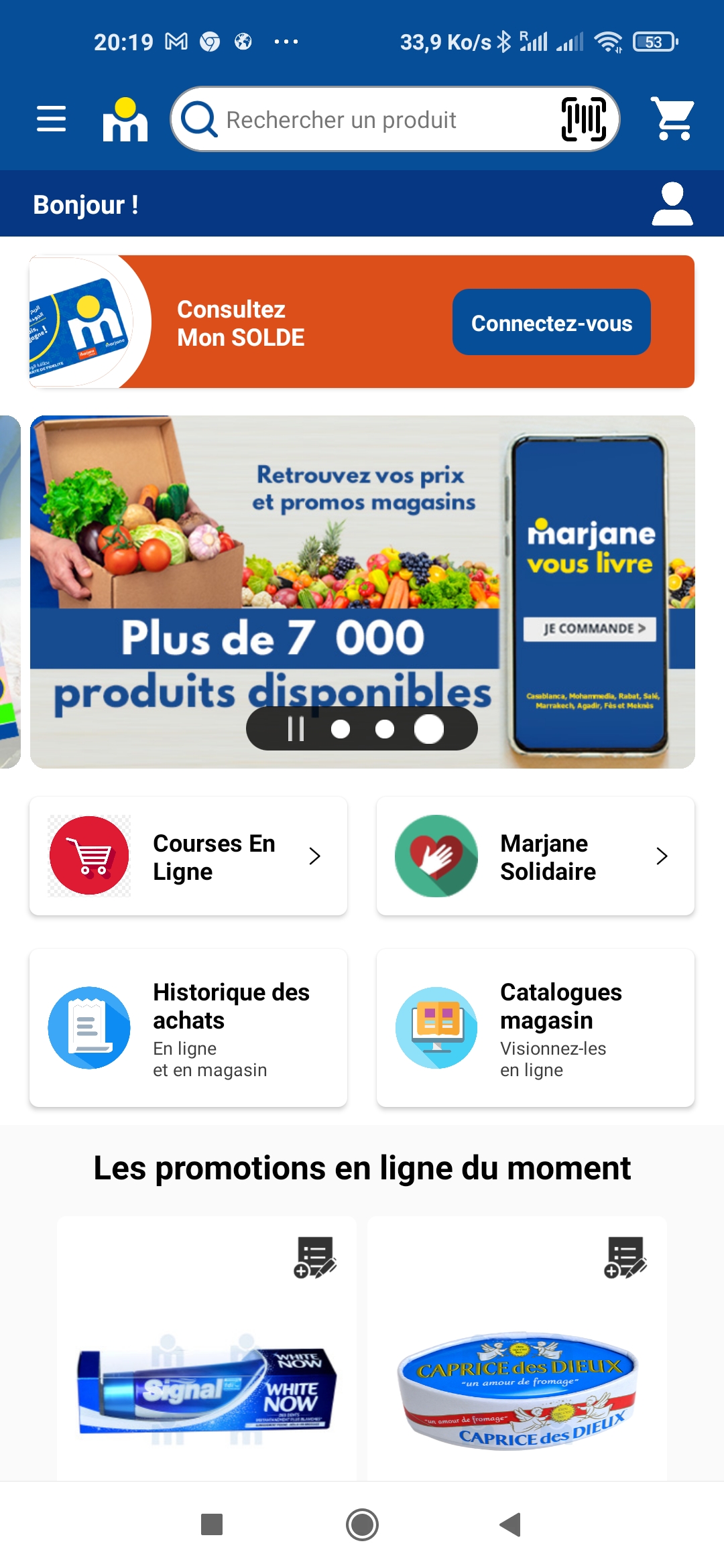View Historique des achats
This screenshot has width=724, height=1568.
[x=188, y=1028]
